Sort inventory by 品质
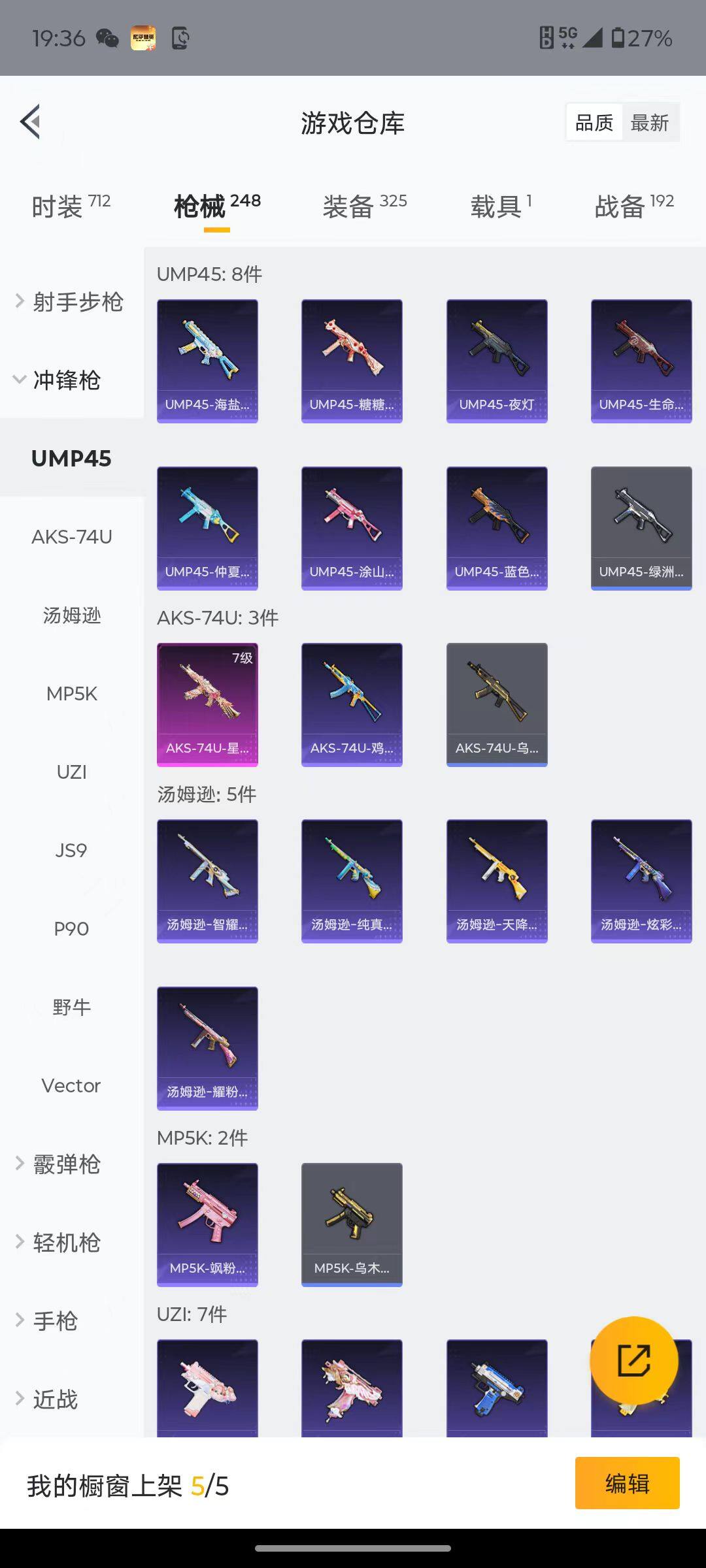Screen dimensions: 706x1568 pyautogui.click(x=594, y=123)
